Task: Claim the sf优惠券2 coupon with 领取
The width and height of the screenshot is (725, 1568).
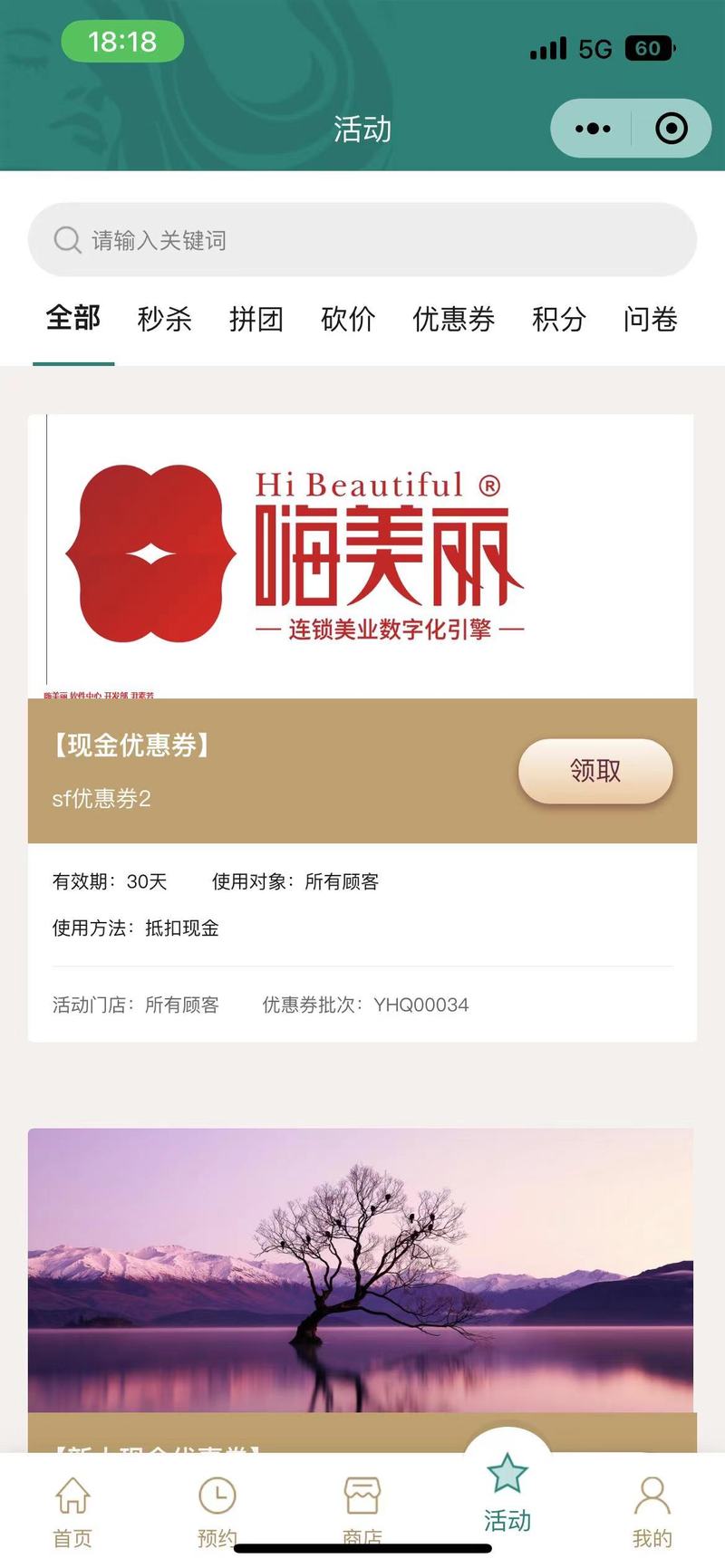Action: (x=594, y=771)
